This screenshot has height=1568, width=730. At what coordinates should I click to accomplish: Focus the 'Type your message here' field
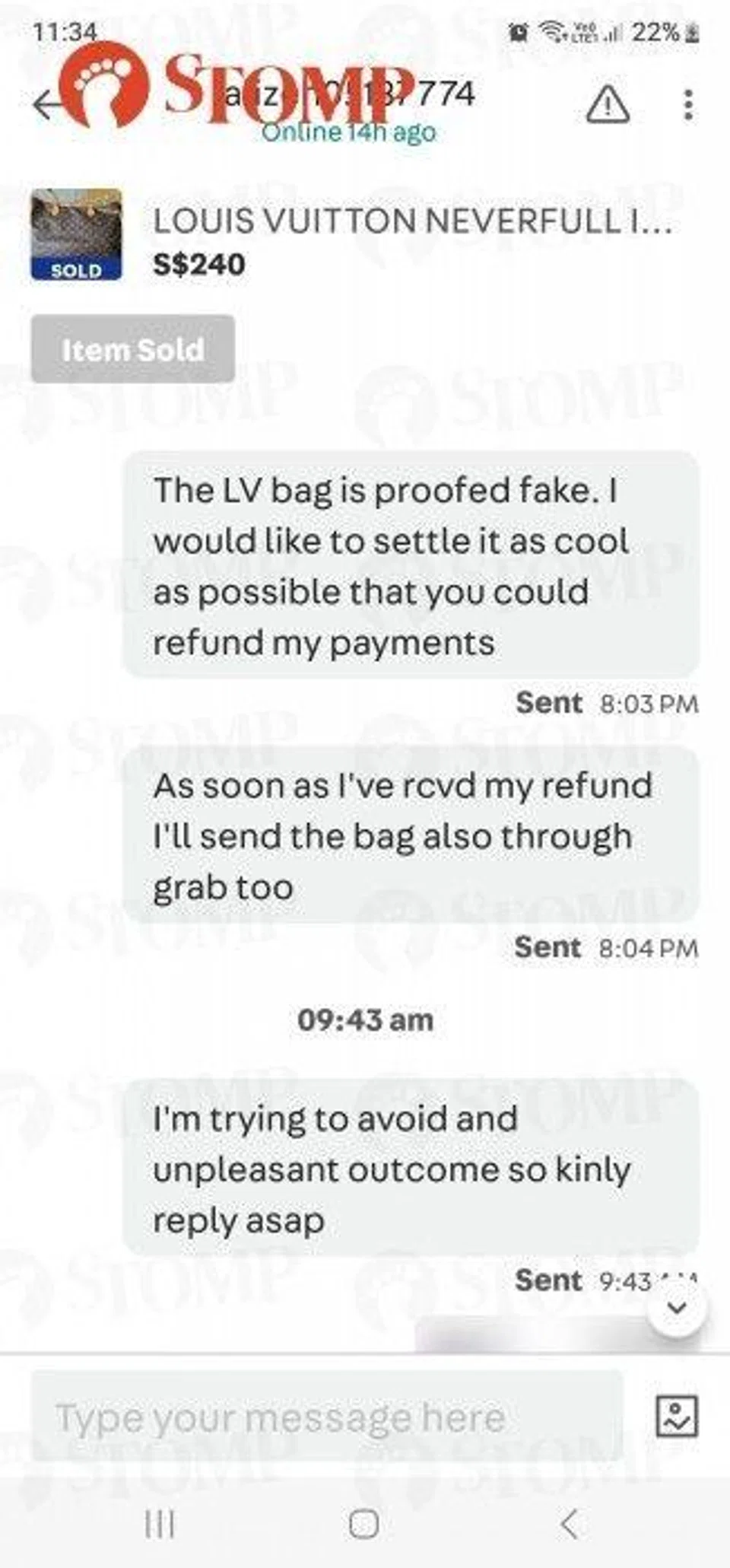pos(327,1418)
